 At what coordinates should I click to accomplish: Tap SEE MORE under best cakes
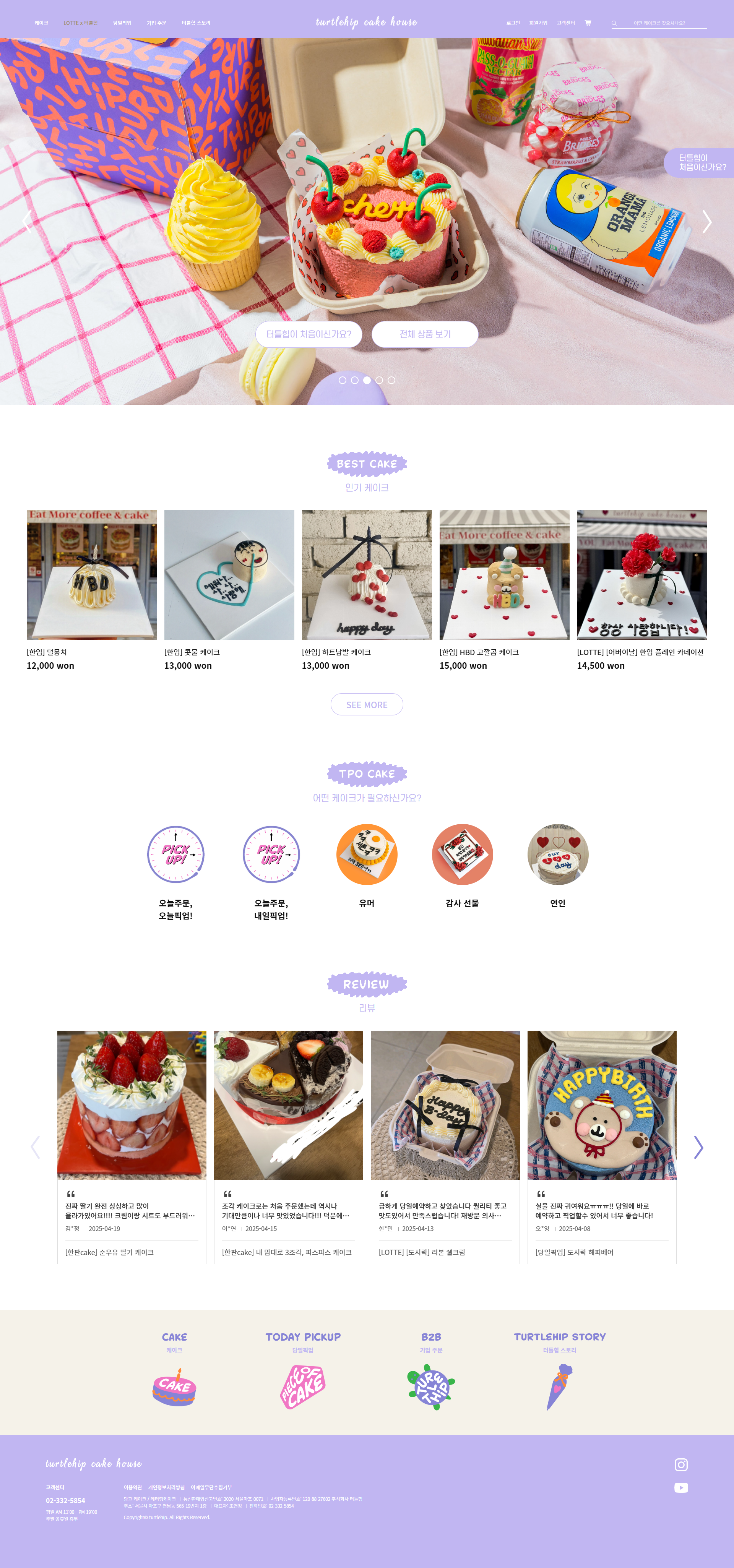tap(367, 705)
